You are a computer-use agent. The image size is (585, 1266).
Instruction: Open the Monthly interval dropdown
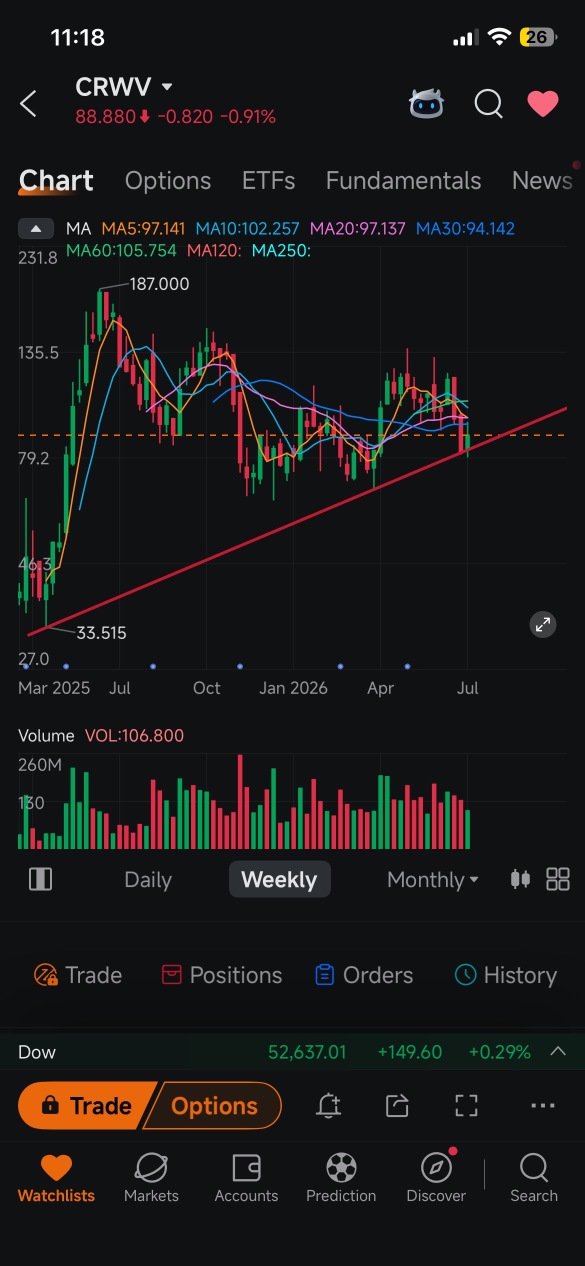click(433, 880)
